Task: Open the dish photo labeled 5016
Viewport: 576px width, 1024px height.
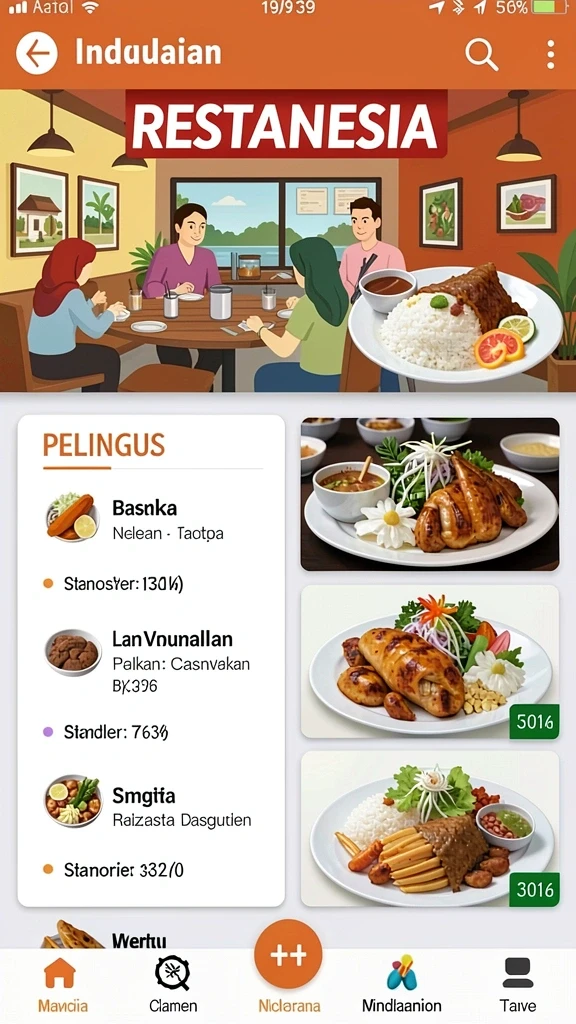Action: (430, 662)
